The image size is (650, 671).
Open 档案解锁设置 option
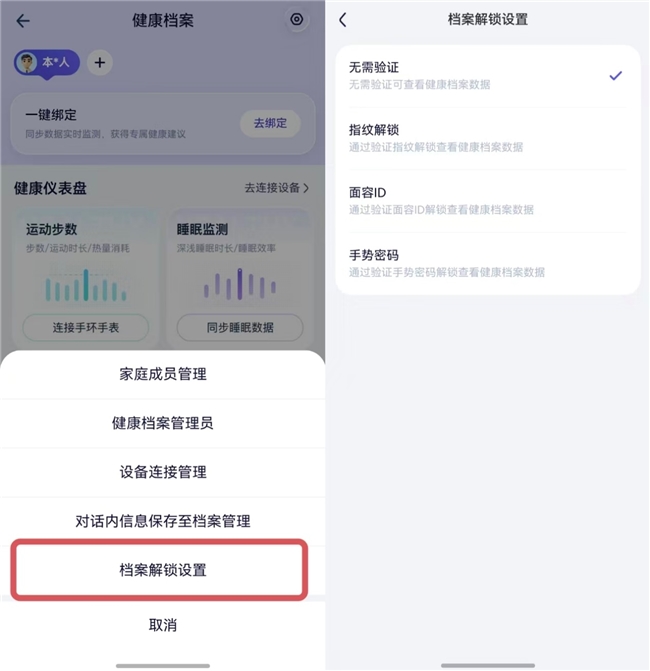point(162,570)
